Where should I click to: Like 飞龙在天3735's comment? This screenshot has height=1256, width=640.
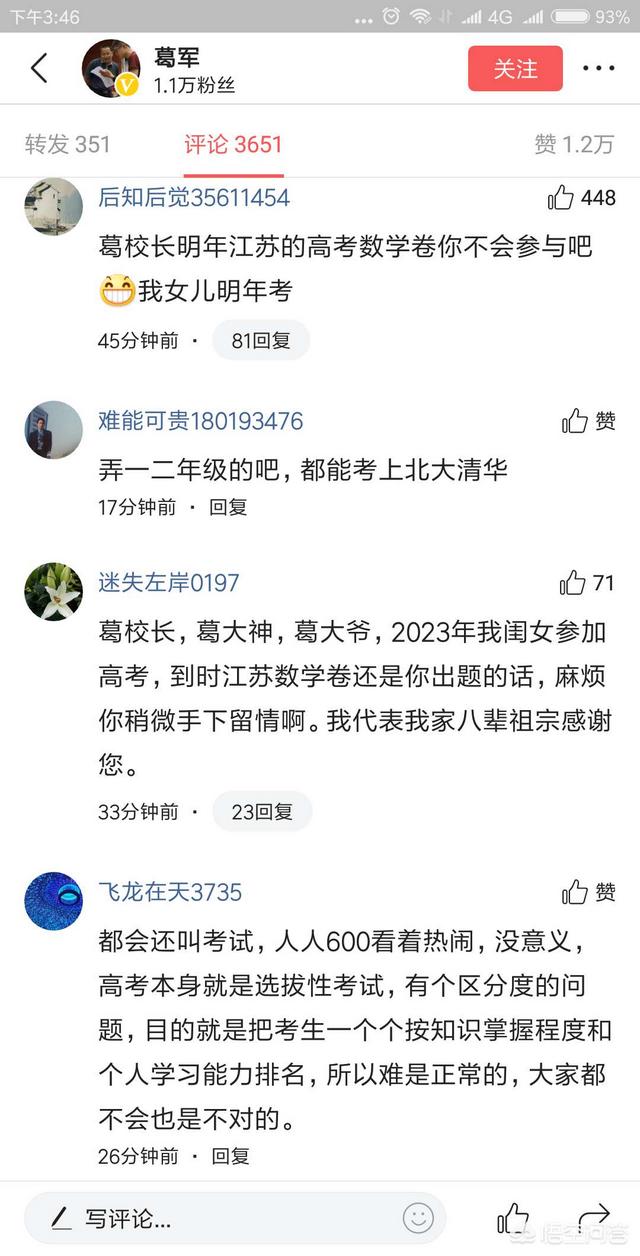(575, 892)
